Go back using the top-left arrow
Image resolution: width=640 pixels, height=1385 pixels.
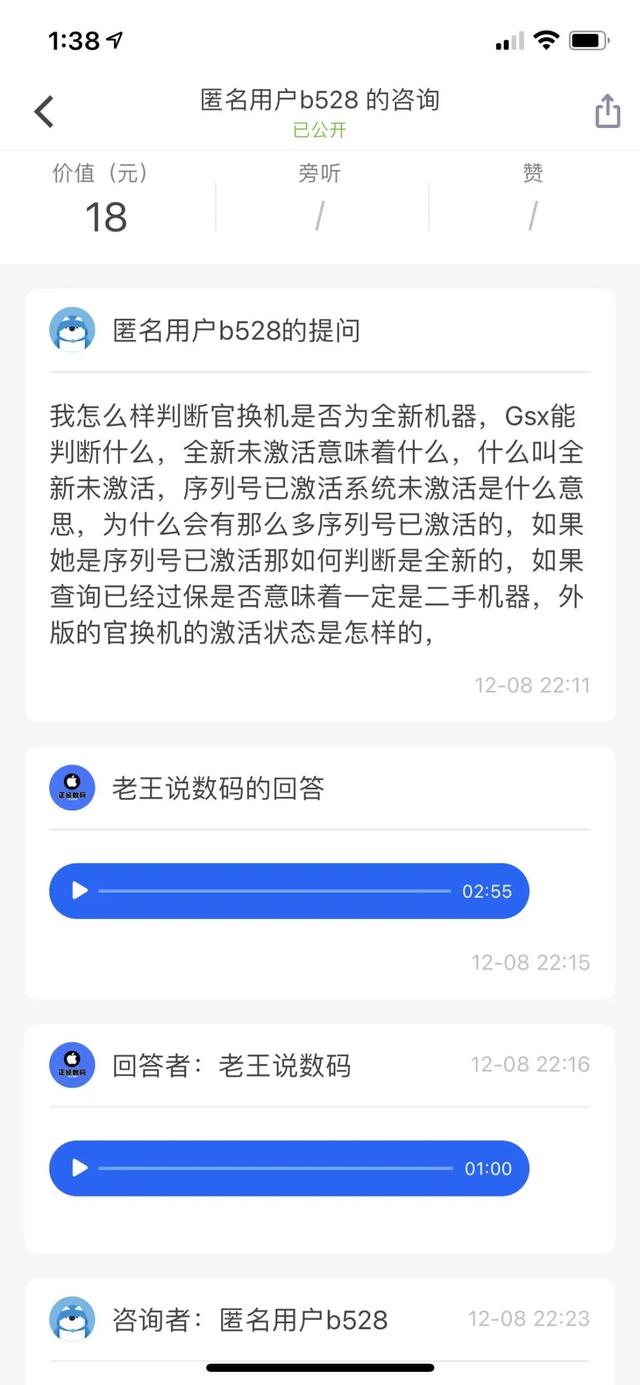coord(44,111)
